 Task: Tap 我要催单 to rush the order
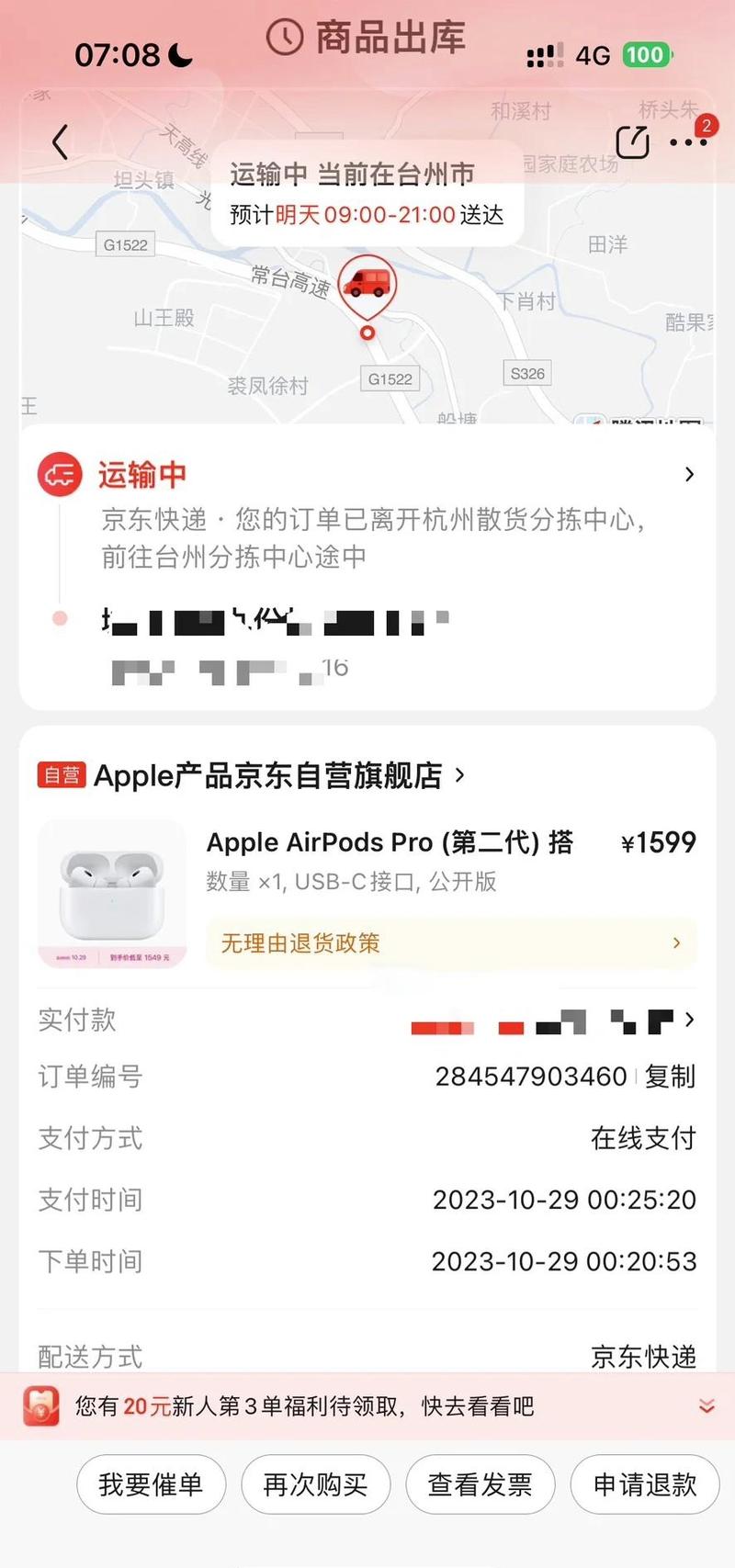(151, 1484)
